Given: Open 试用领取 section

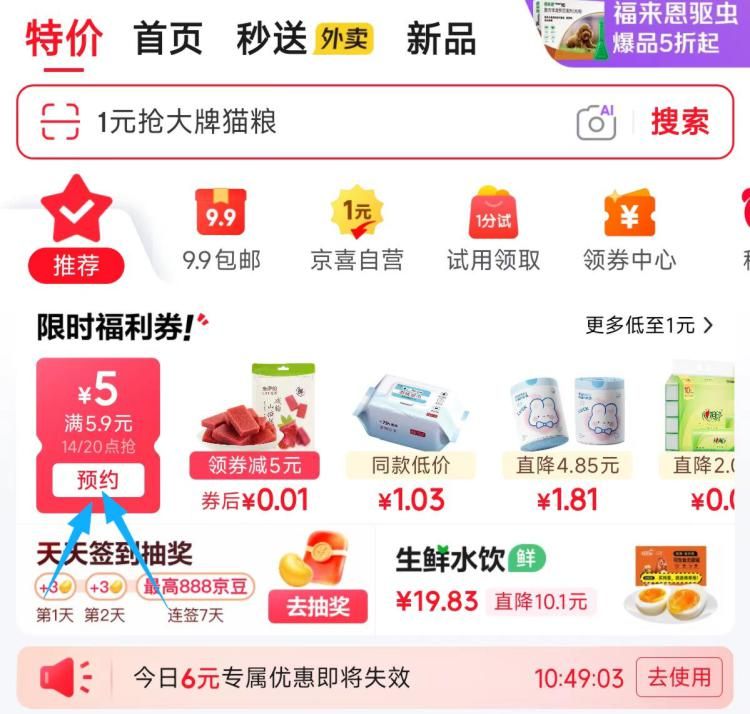Looking at the screenshot, I should (493, 231).
